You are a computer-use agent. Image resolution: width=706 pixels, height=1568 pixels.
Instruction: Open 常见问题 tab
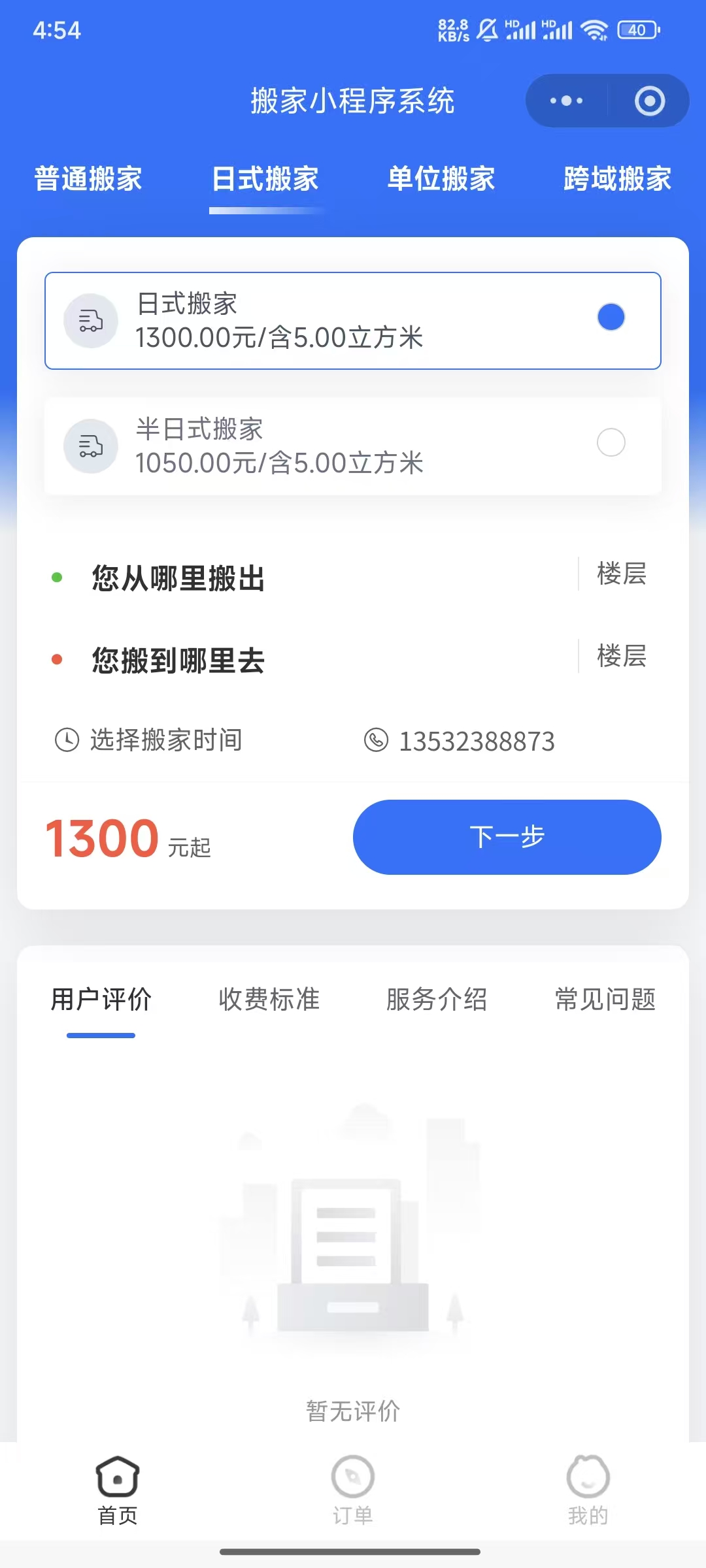coord(605,1000)
